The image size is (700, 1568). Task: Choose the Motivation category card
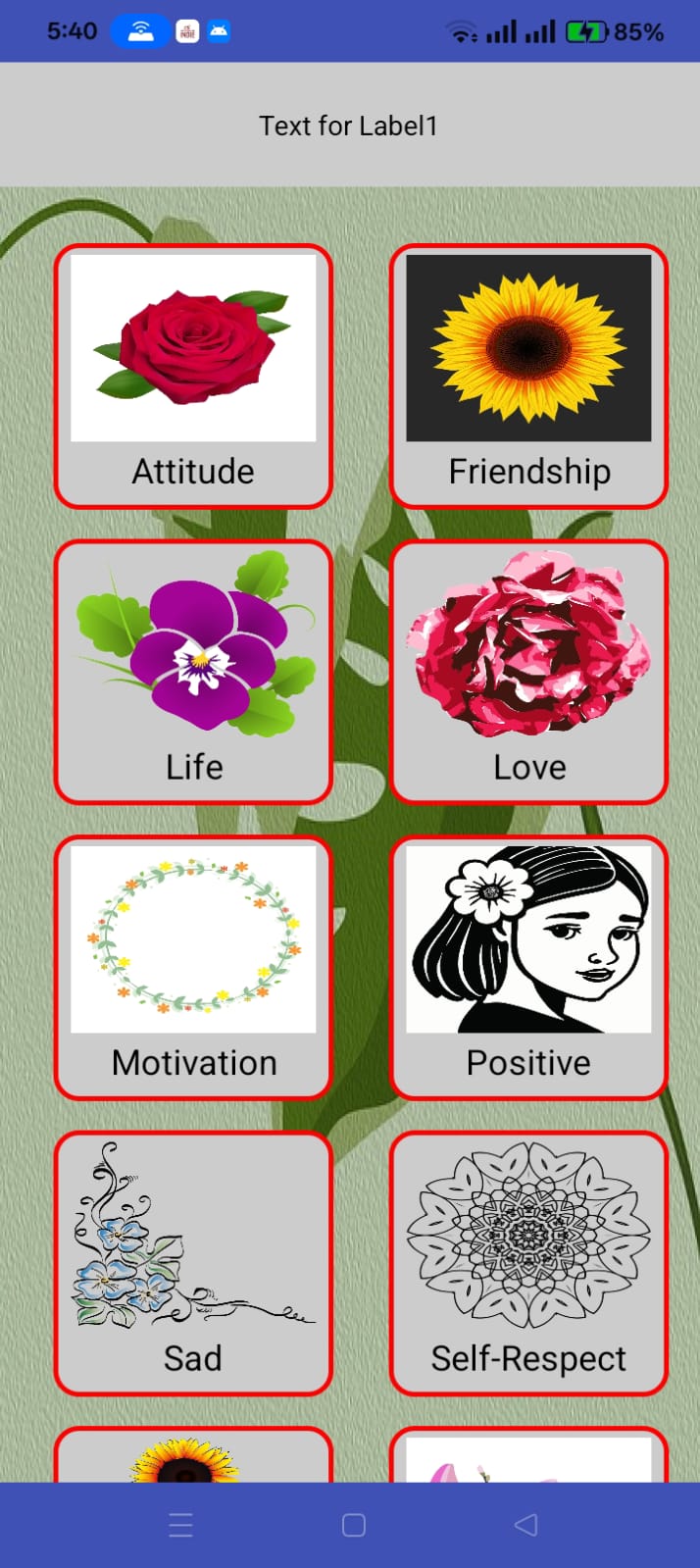193,968
